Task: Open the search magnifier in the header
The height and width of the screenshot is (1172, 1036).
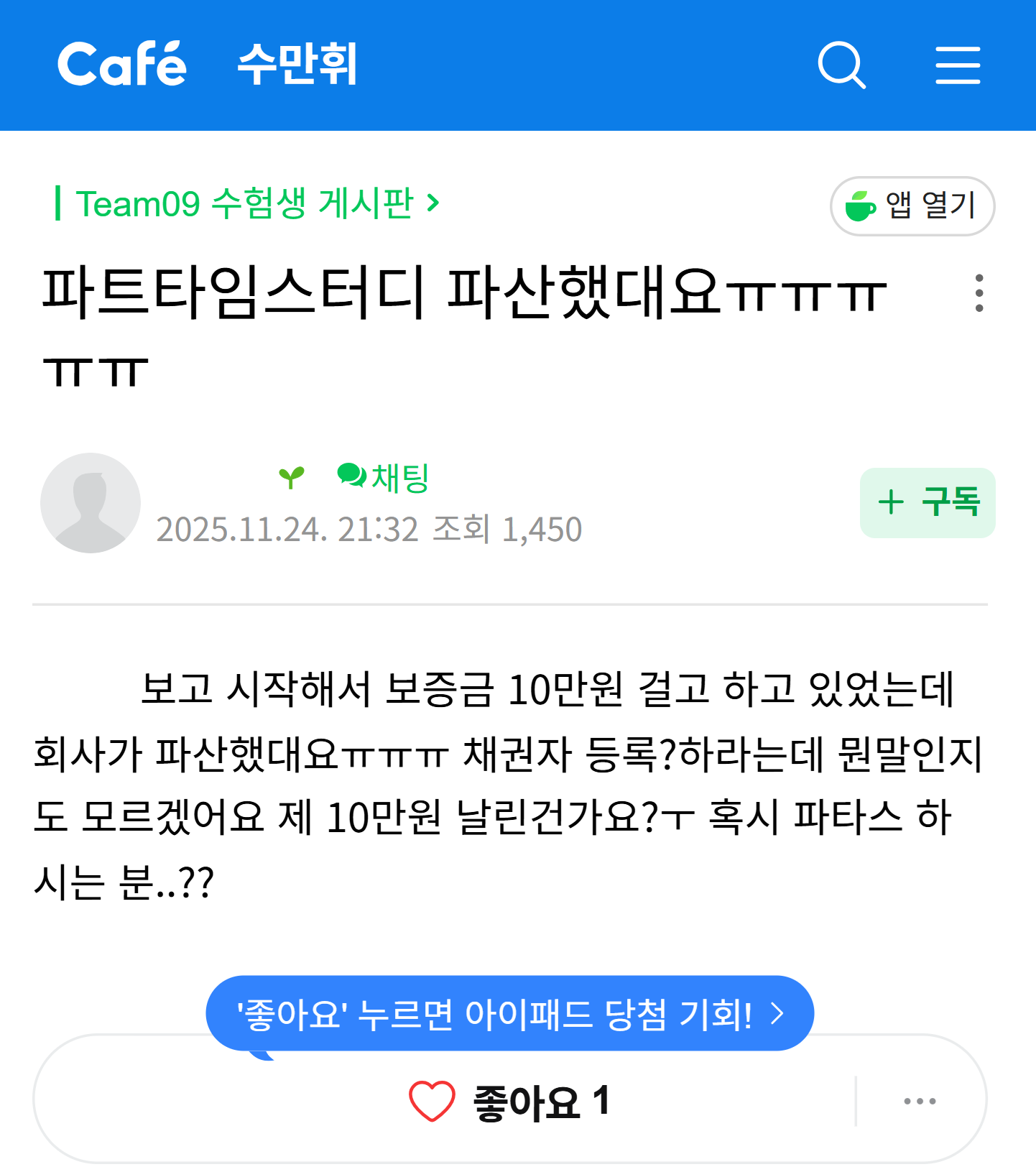Action: pyautogui.click(x=842, y=65)
